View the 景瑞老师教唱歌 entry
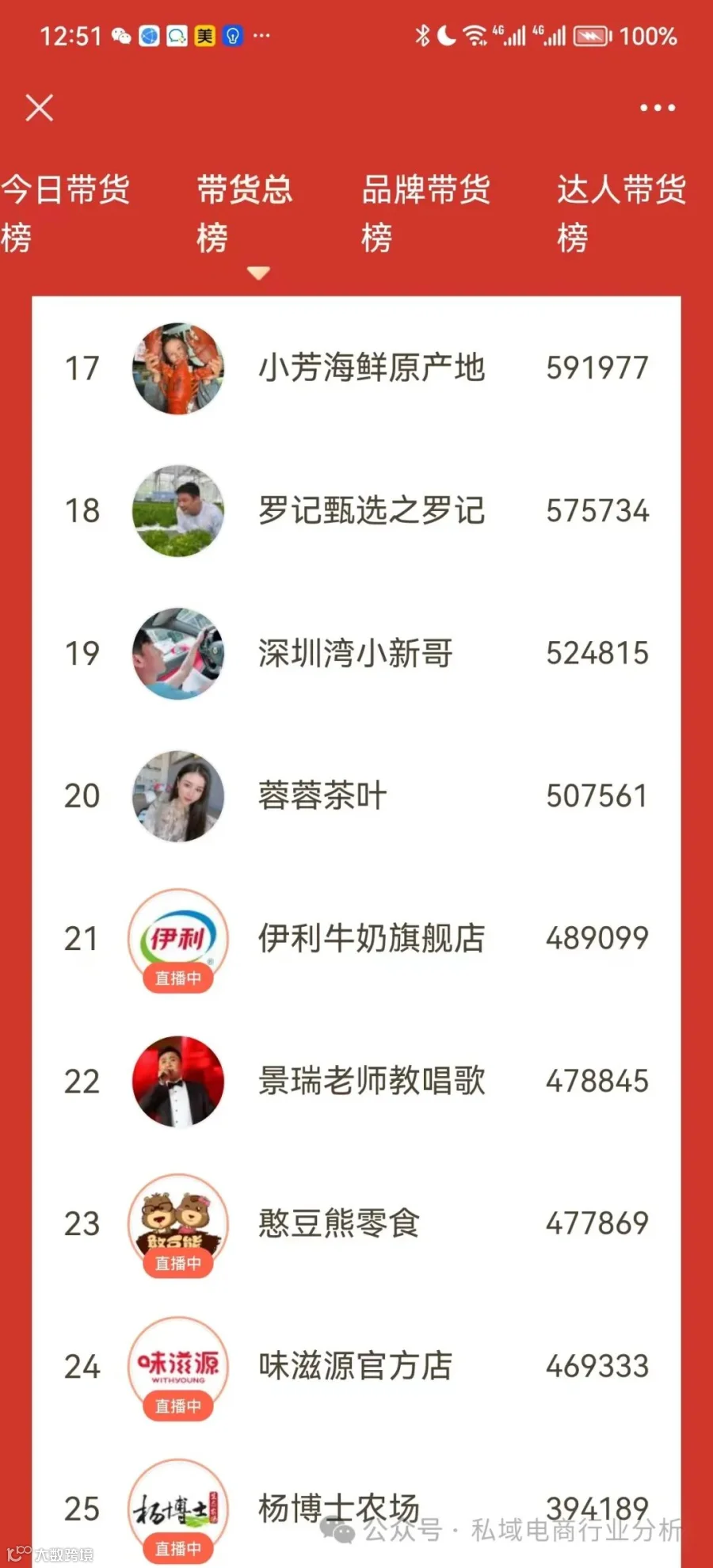Viewport: 713px width, 1568px height. 356,1082
